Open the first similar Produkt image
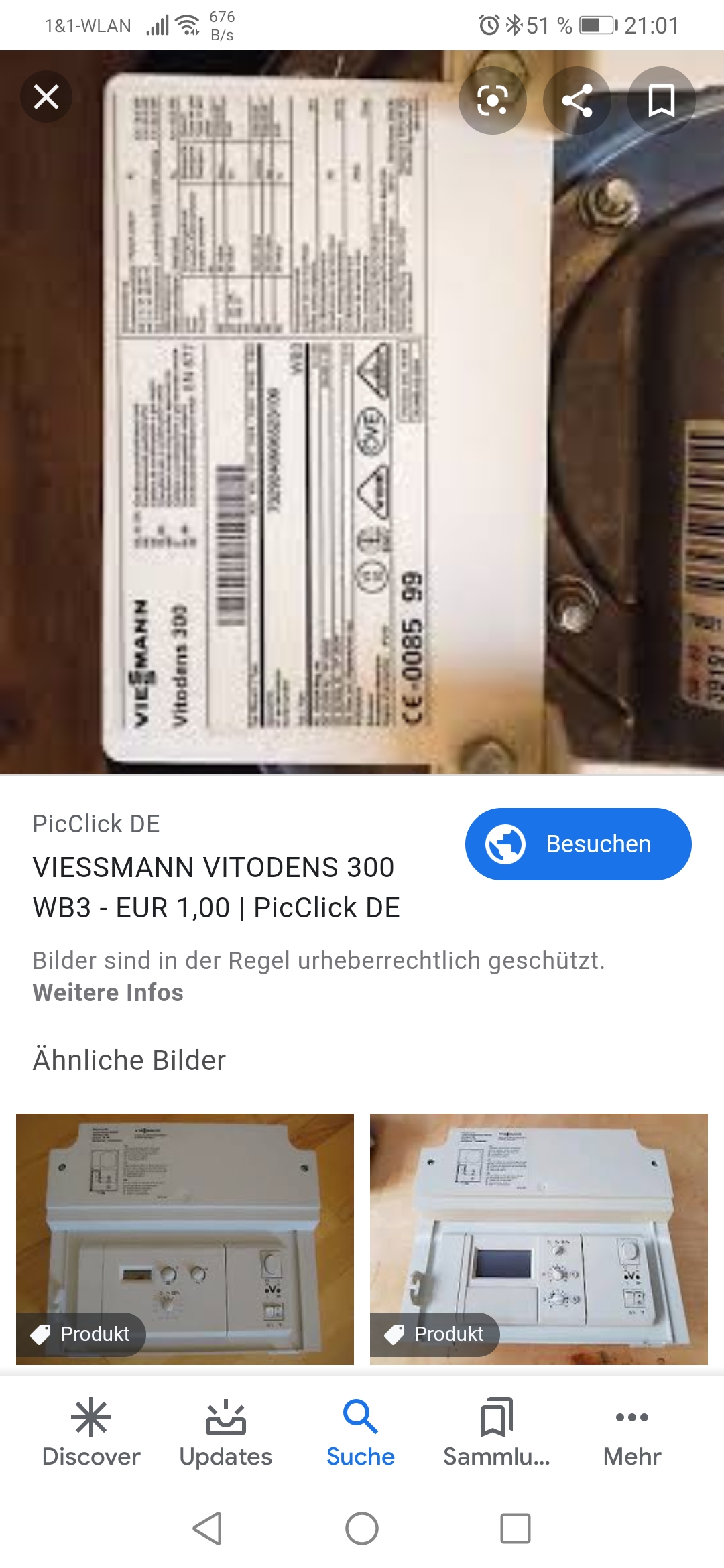Image resolution: width=724 pixels, height=1568 pixels. [185, 1238]
